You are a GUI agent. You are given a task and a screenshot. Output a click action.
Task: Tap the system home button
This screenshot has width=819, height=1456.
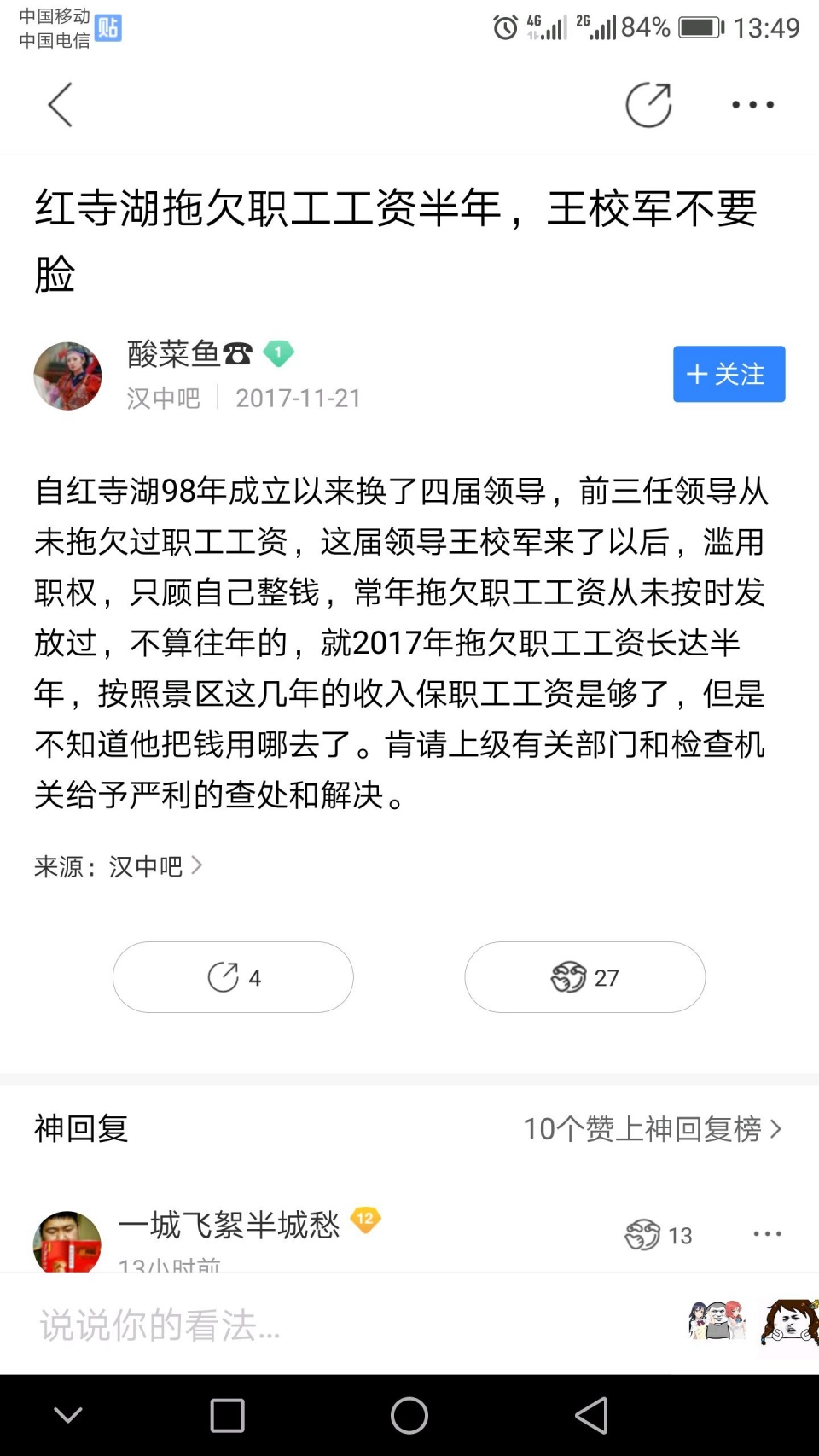(409, 1416)
